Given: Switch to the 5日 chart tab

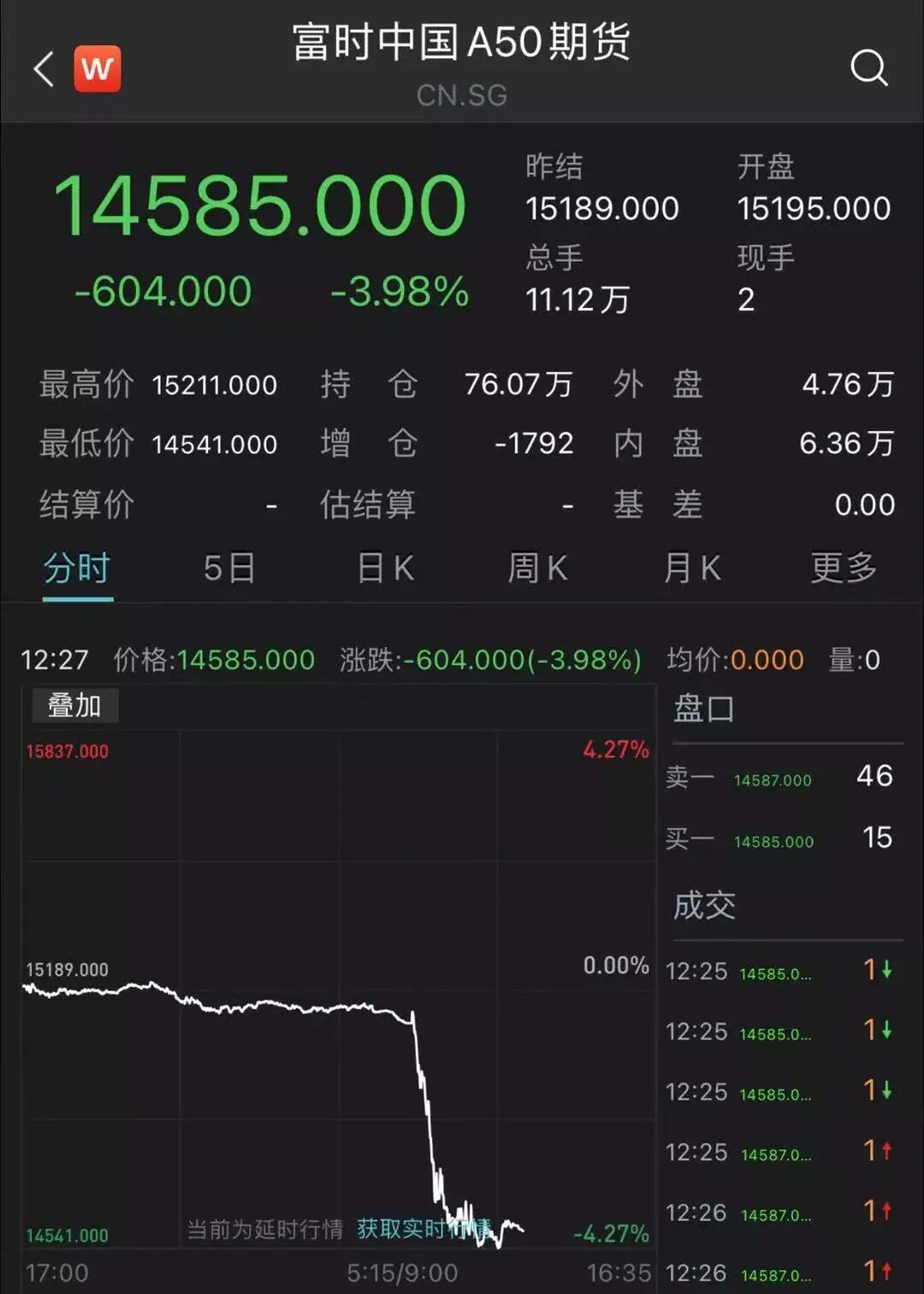Looking at the screenshot, I should coord(229,568).
